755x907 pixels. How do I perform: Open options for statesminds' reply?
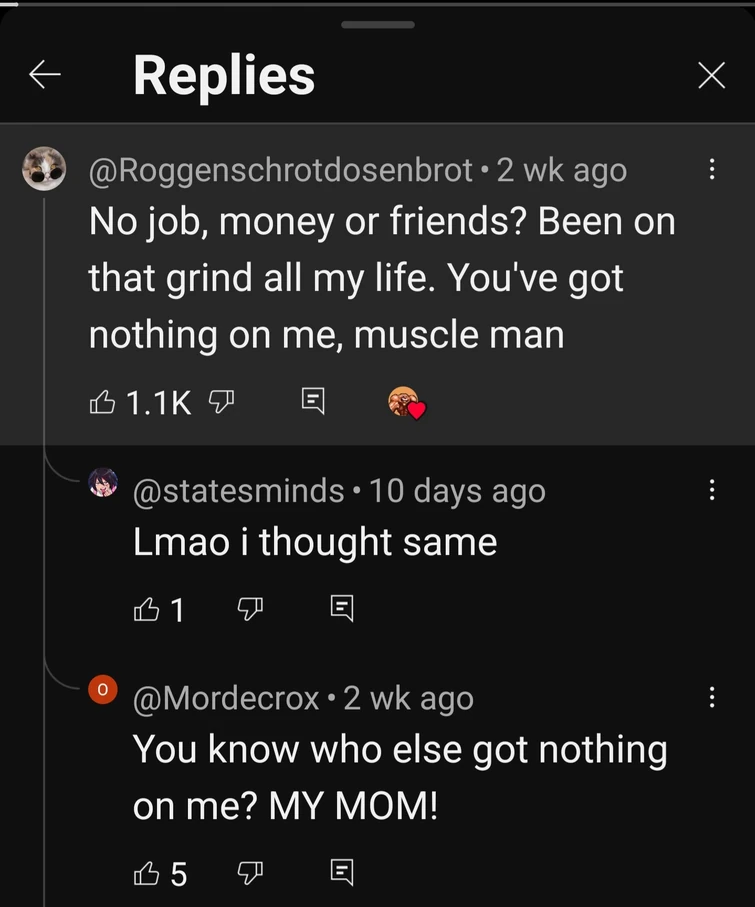tap(711, 490)
